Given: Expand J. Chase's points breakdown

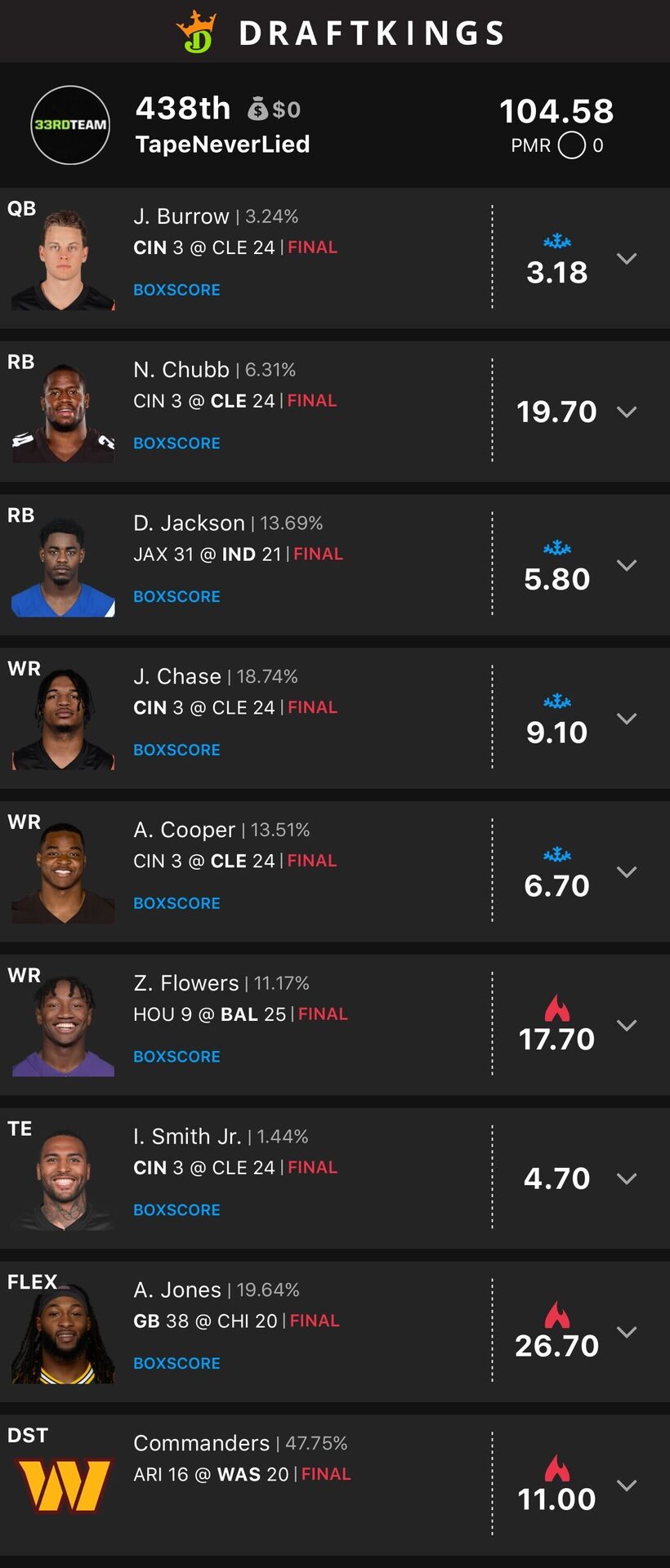Looking at the screenshot, I should [627, 719].
